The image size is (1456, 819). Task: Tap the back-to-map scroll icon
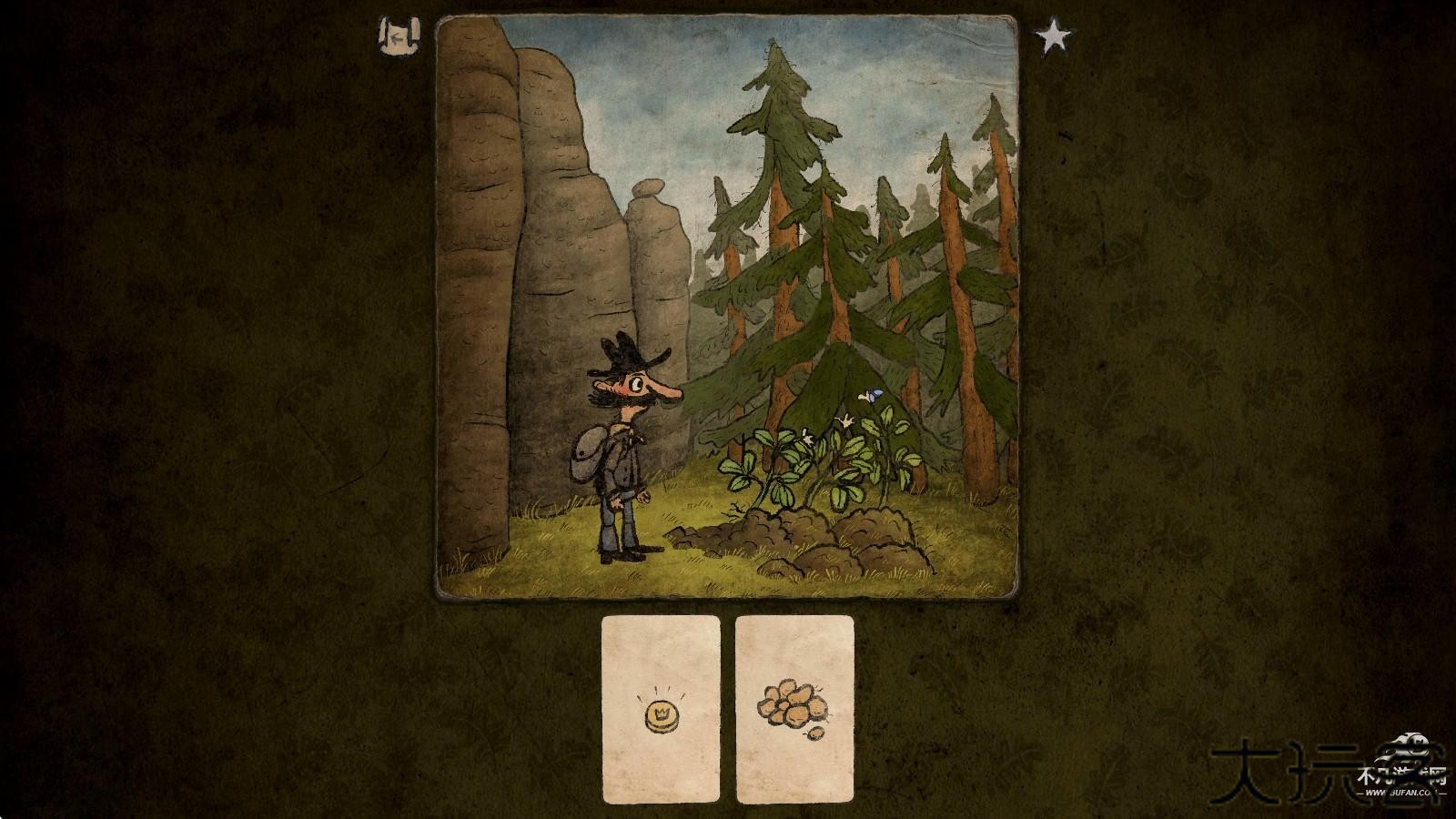tap(399, 37)
